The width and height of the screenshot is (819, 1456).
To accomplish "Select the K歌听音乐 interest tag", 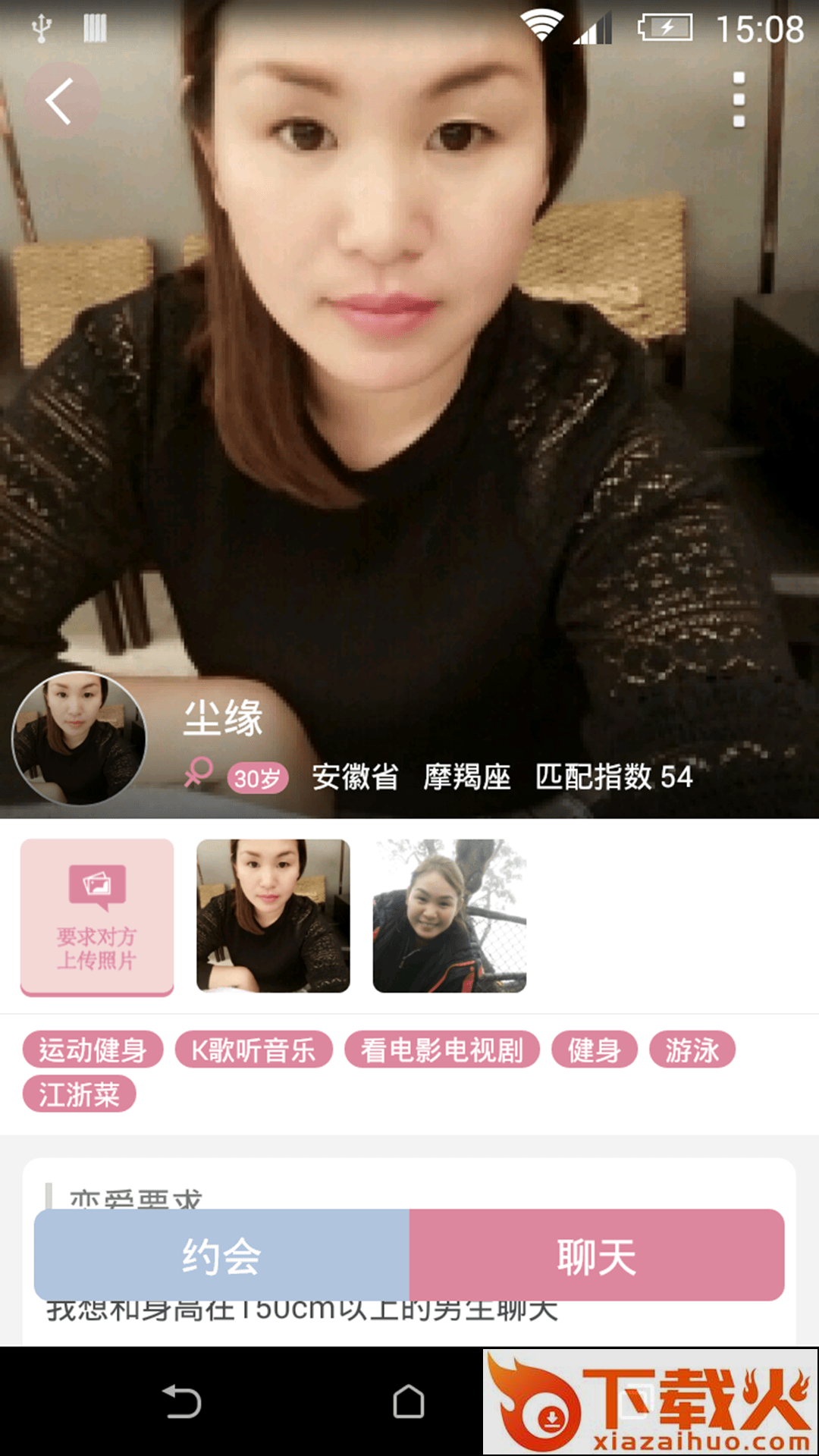I will pos(253,1050).
